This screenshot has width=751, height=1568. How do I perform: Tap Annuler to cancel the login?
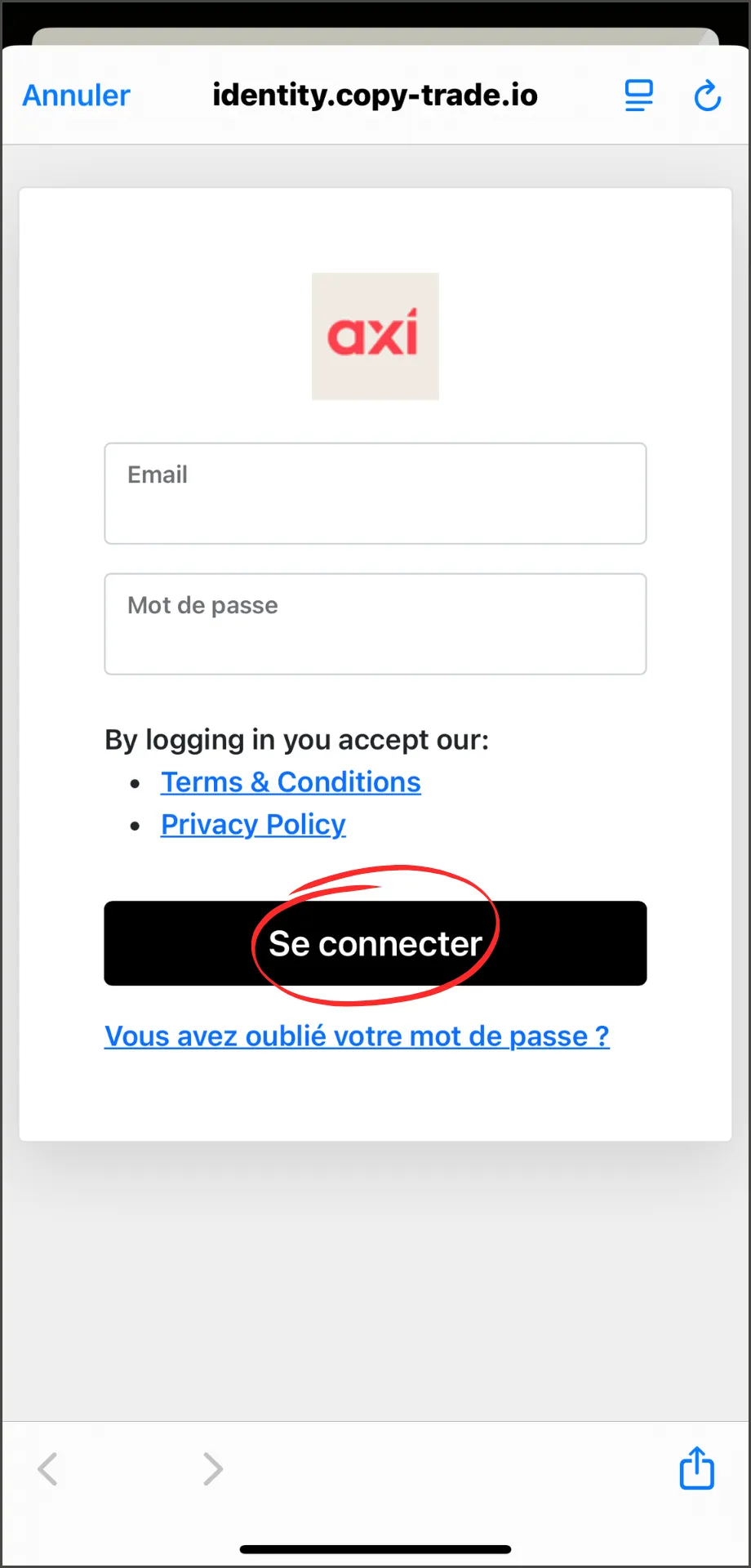[76, 96]
